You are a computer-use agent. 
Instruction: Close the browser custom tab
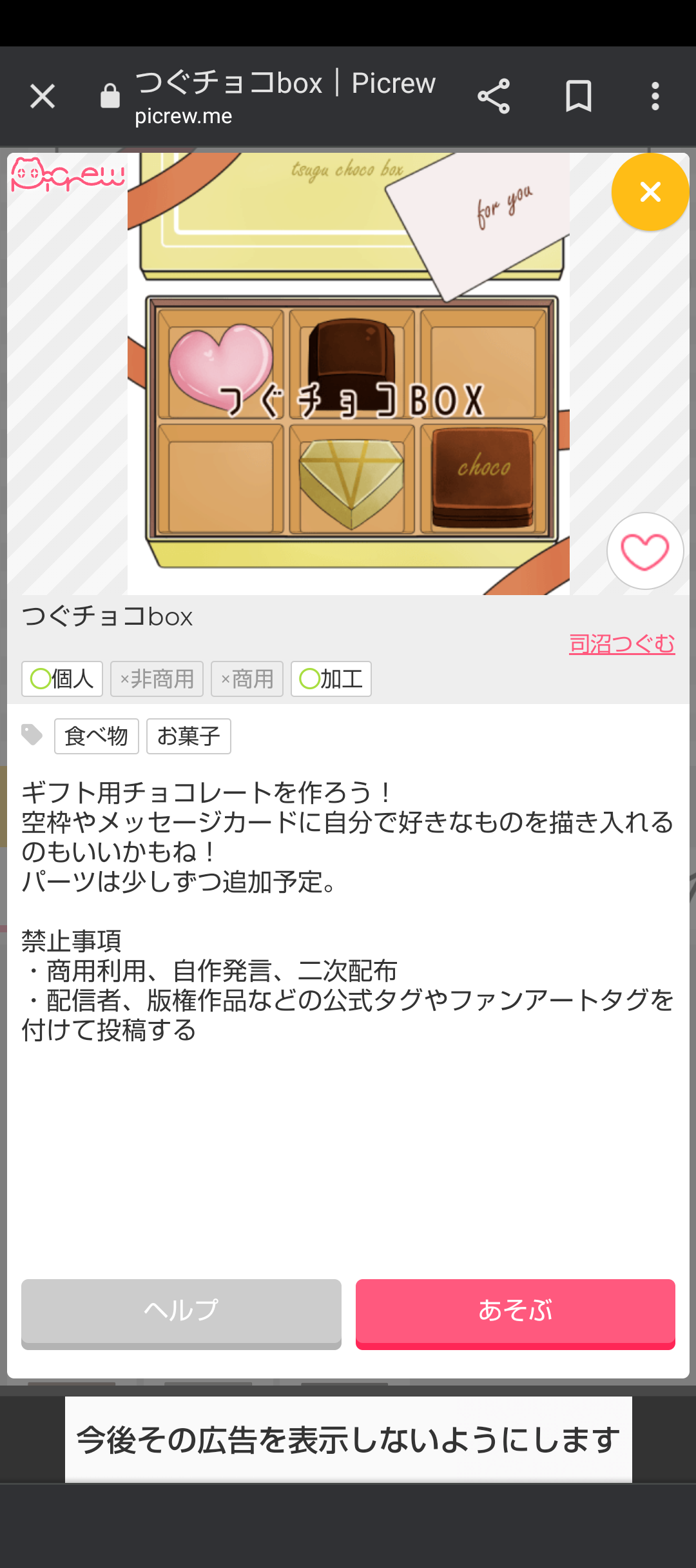(x=43, y=97)
